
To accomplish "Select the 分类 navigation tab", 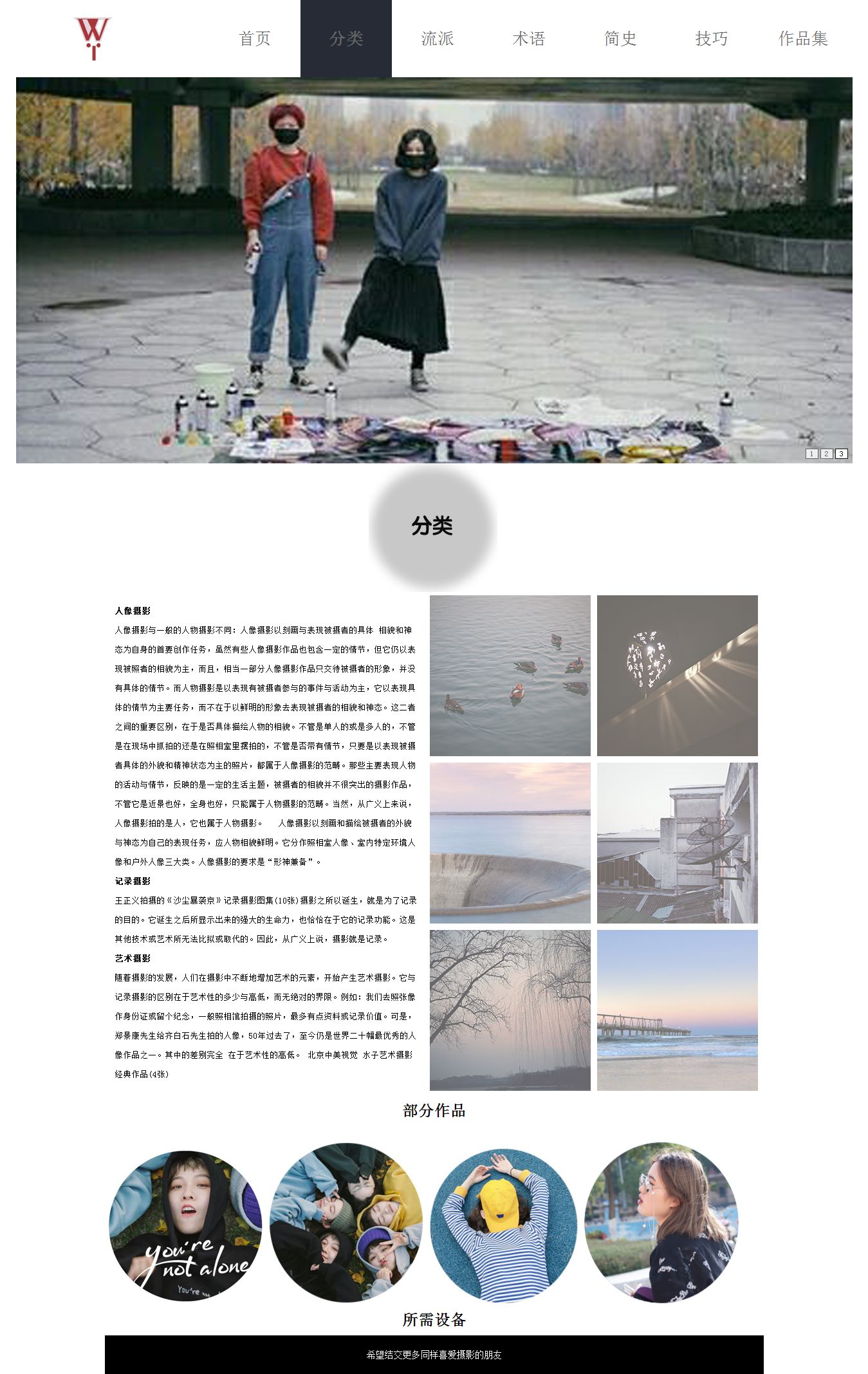I will coord(346,39).
